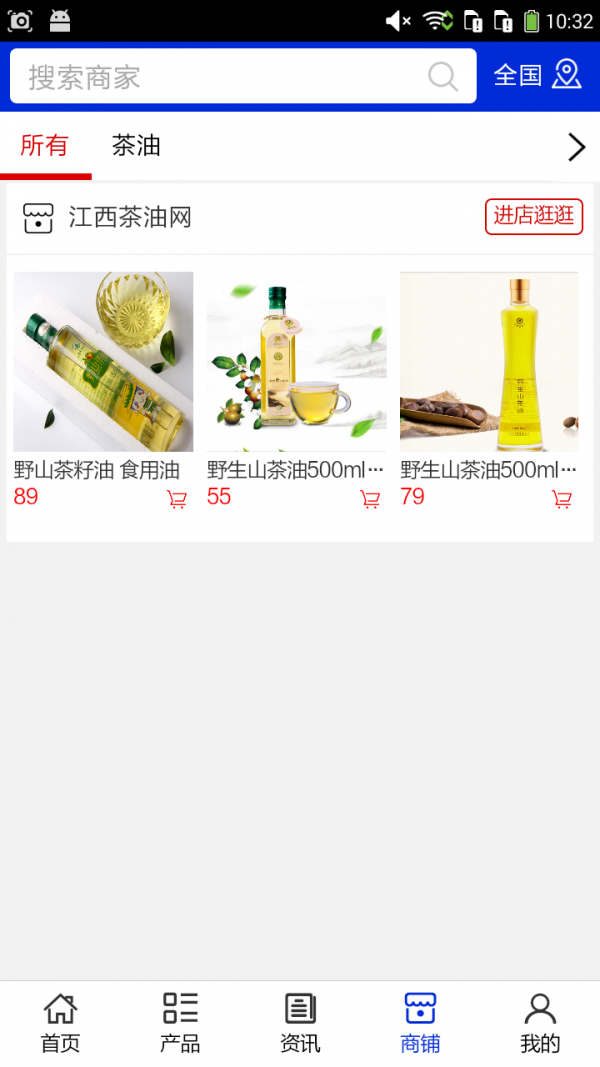Open the 我的 profile tab
Image resolution: width=600 pixels, height=1067 pixels.
click(x=540, y=1023)
